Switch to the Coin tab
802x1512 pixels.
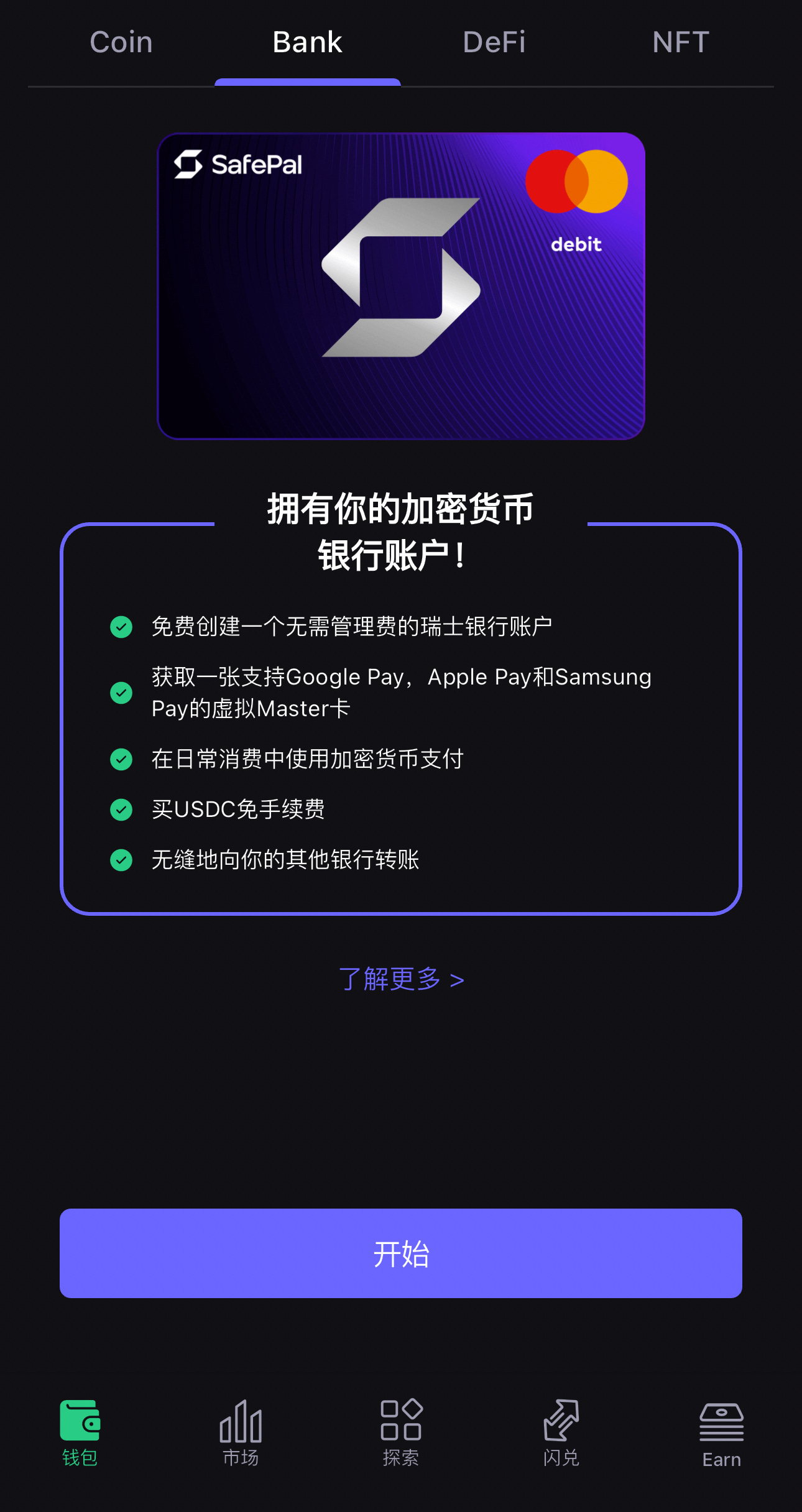point(121,42)
